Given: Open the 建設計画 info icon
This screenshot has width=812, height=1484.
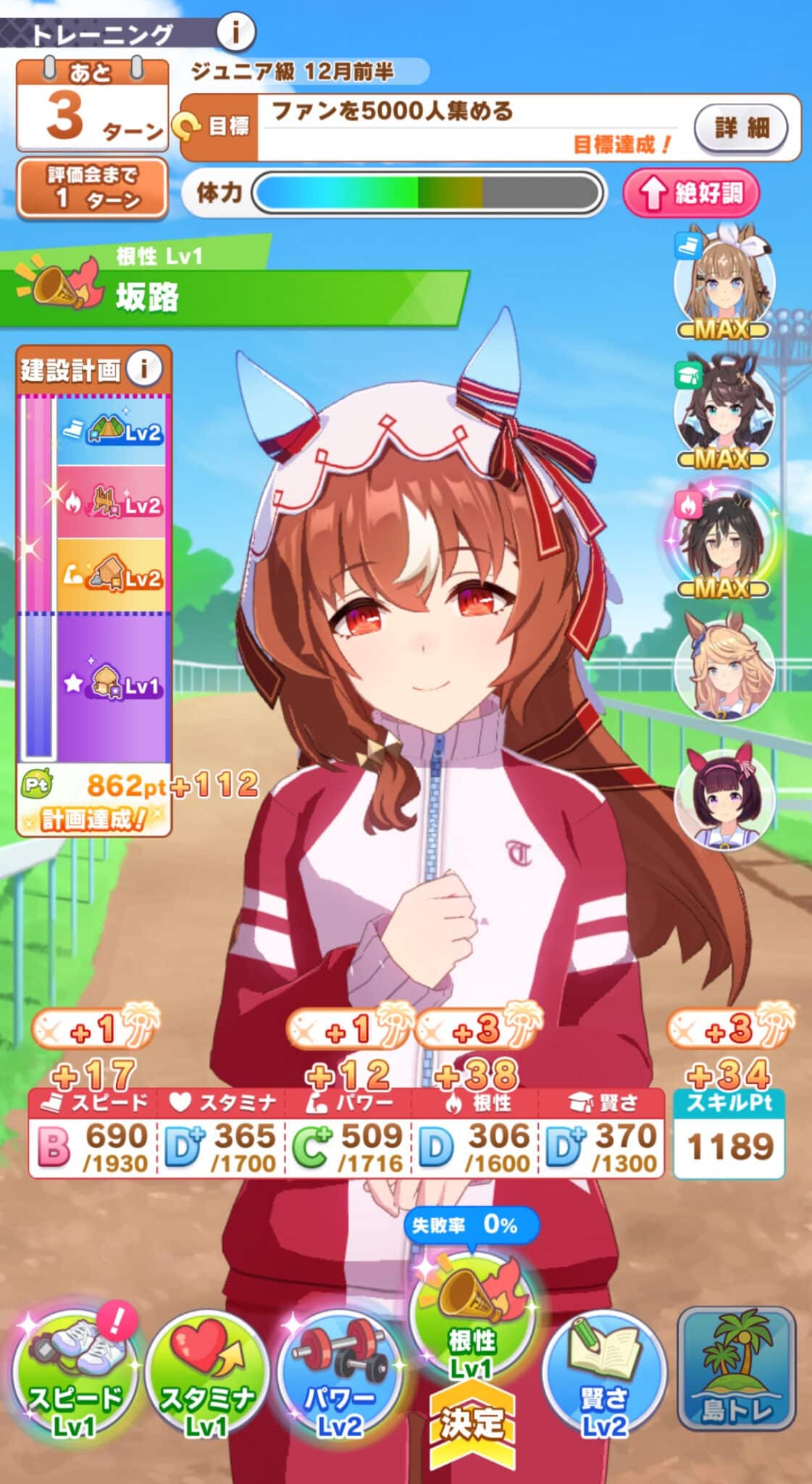Looking at the screenshot, I should [144, 369].
